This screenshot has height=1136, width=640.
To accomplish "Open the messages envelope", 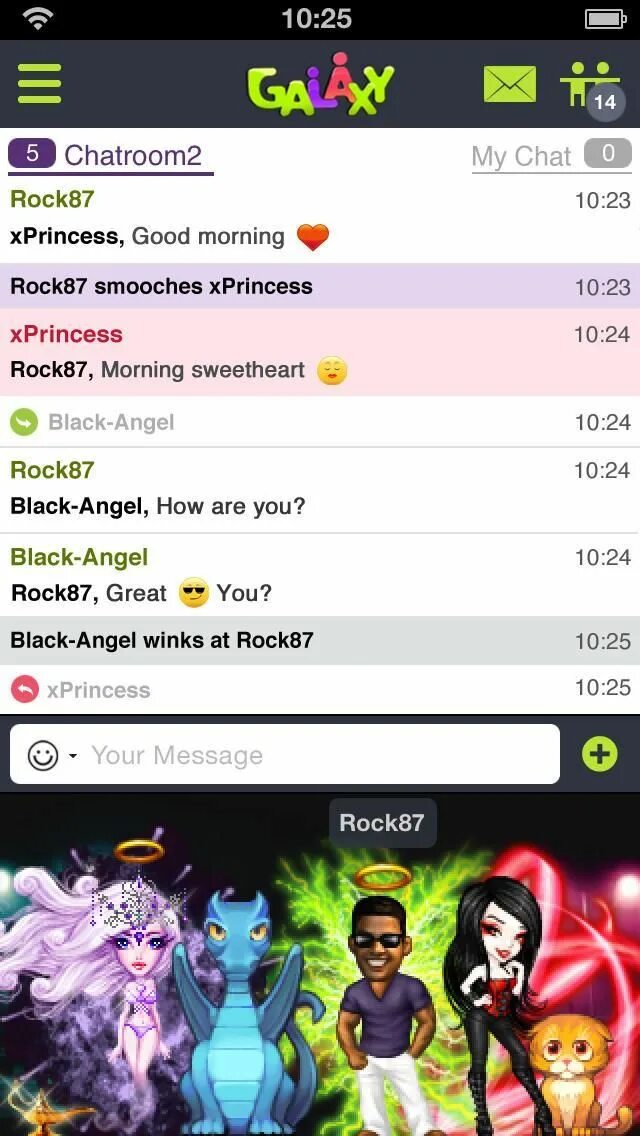I will point(509,85).
